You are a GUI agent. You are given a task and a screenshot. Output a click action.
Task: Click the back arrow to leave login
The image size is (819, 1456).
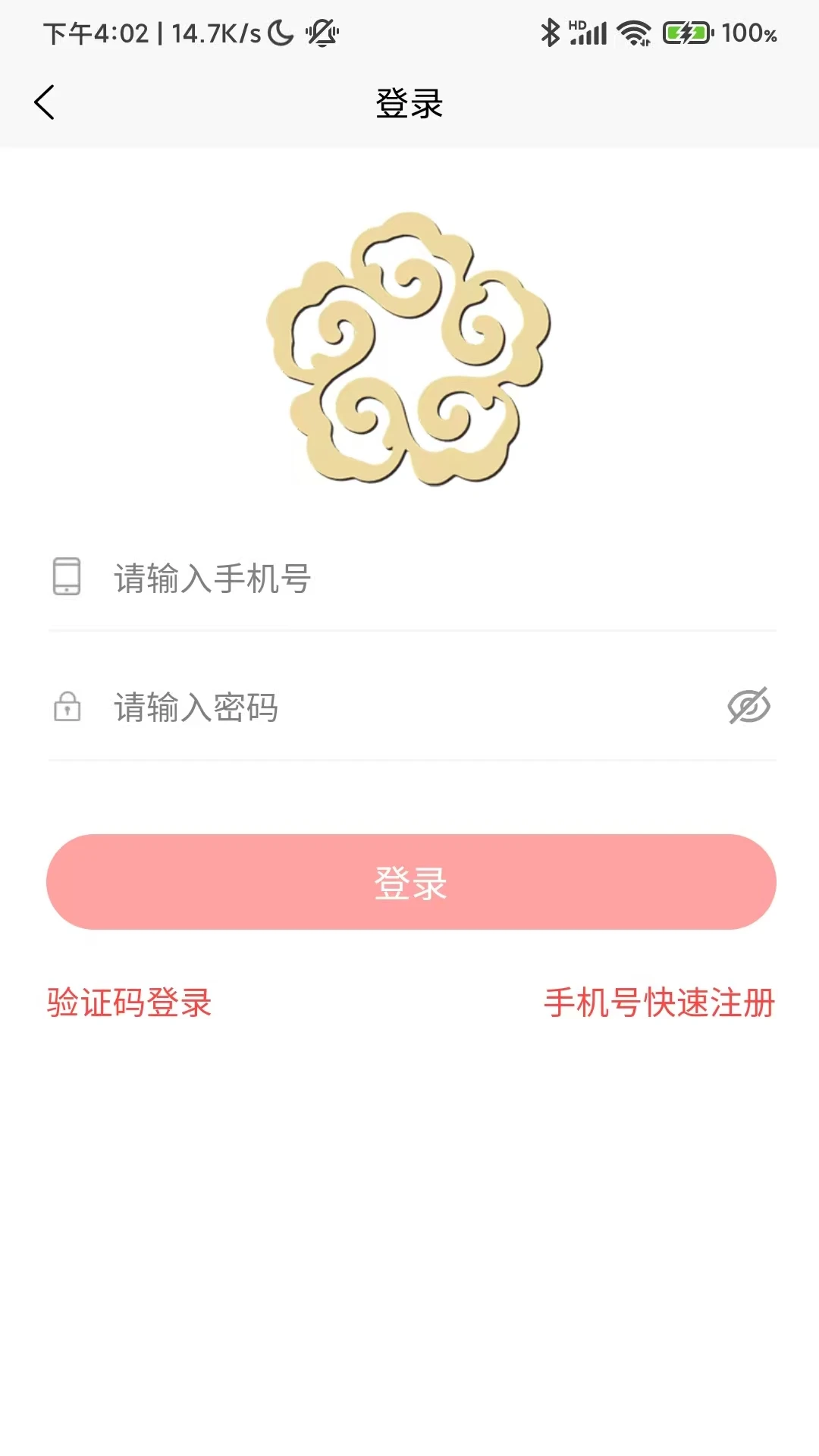(45, 102)
